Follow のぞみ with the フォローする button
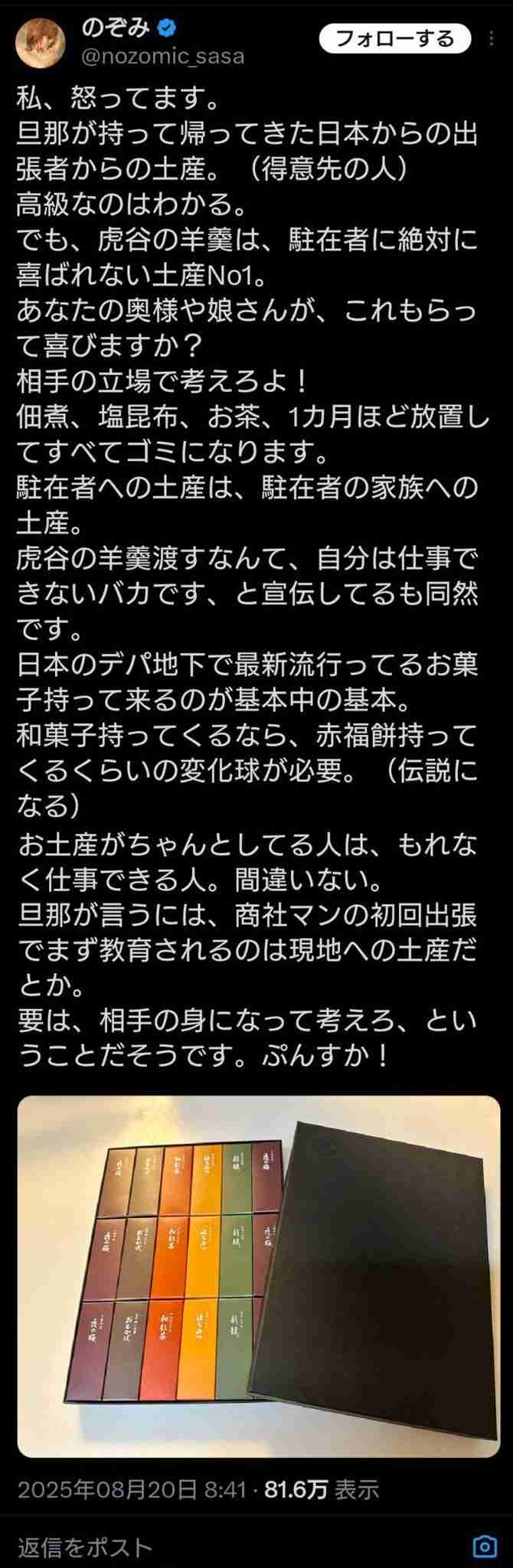 [395, 38]
